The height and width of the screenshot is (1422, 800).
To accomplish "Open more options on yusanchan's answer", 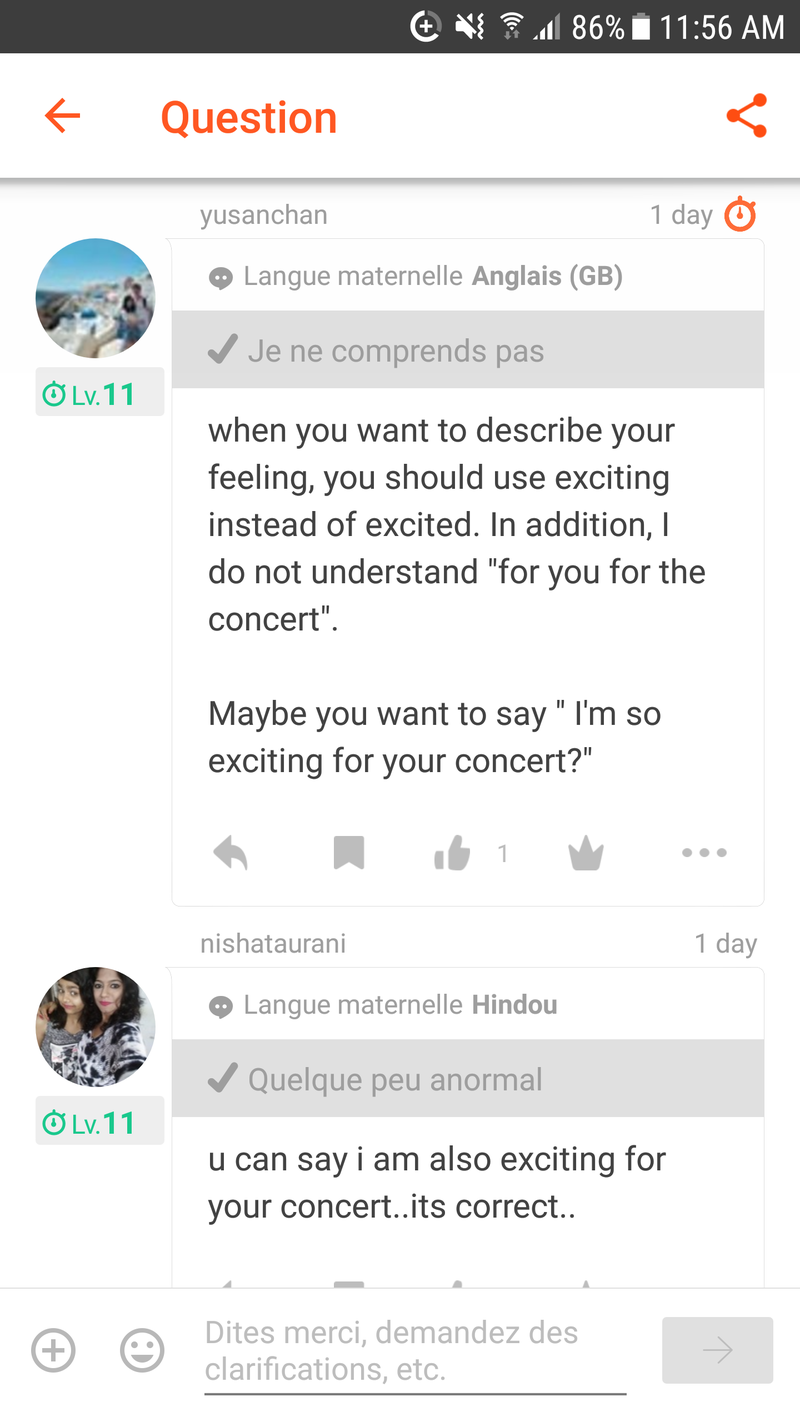I will click(x=704, y=853).
